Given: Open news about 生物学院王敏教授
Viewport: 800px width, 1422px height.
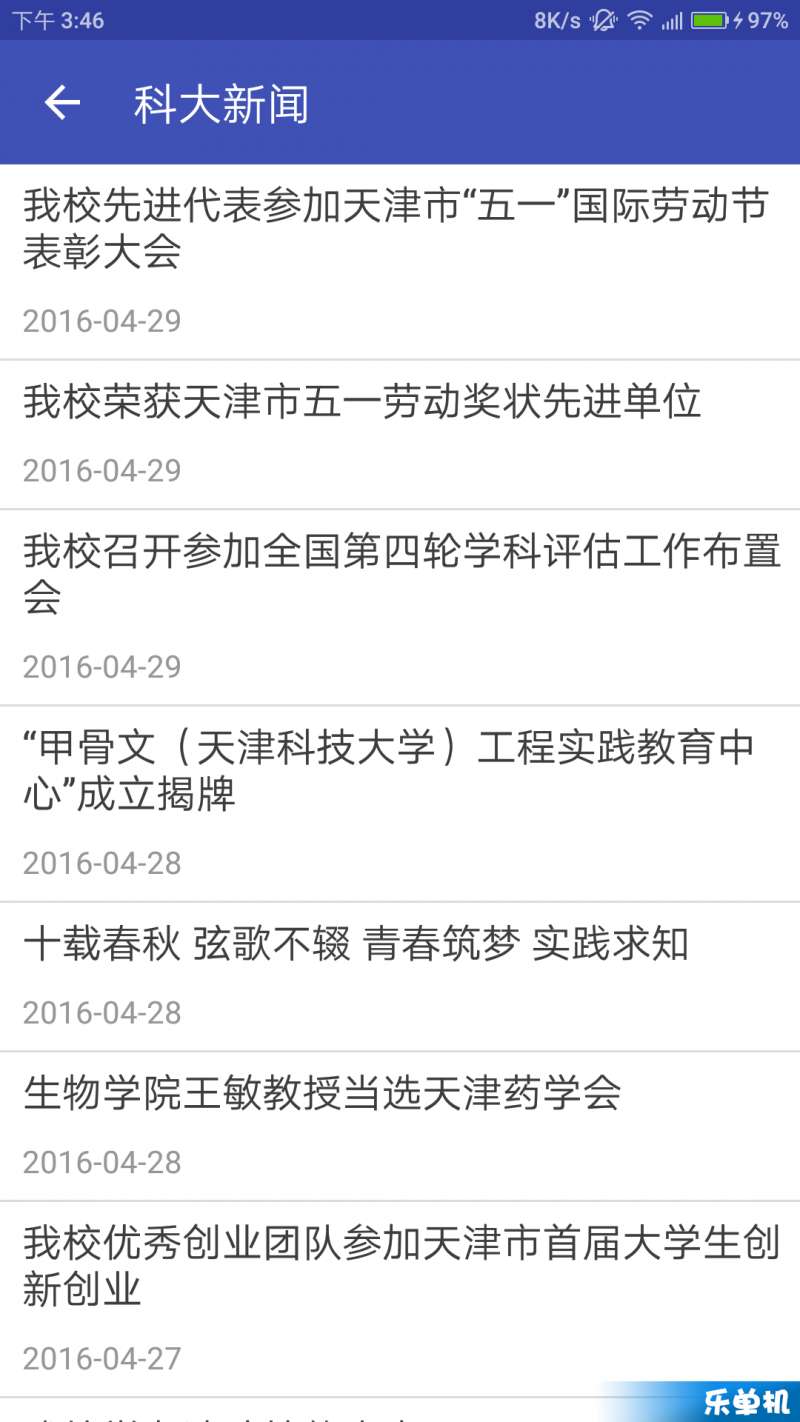Looking at the screenshot, I should [x=400, y=1127].
